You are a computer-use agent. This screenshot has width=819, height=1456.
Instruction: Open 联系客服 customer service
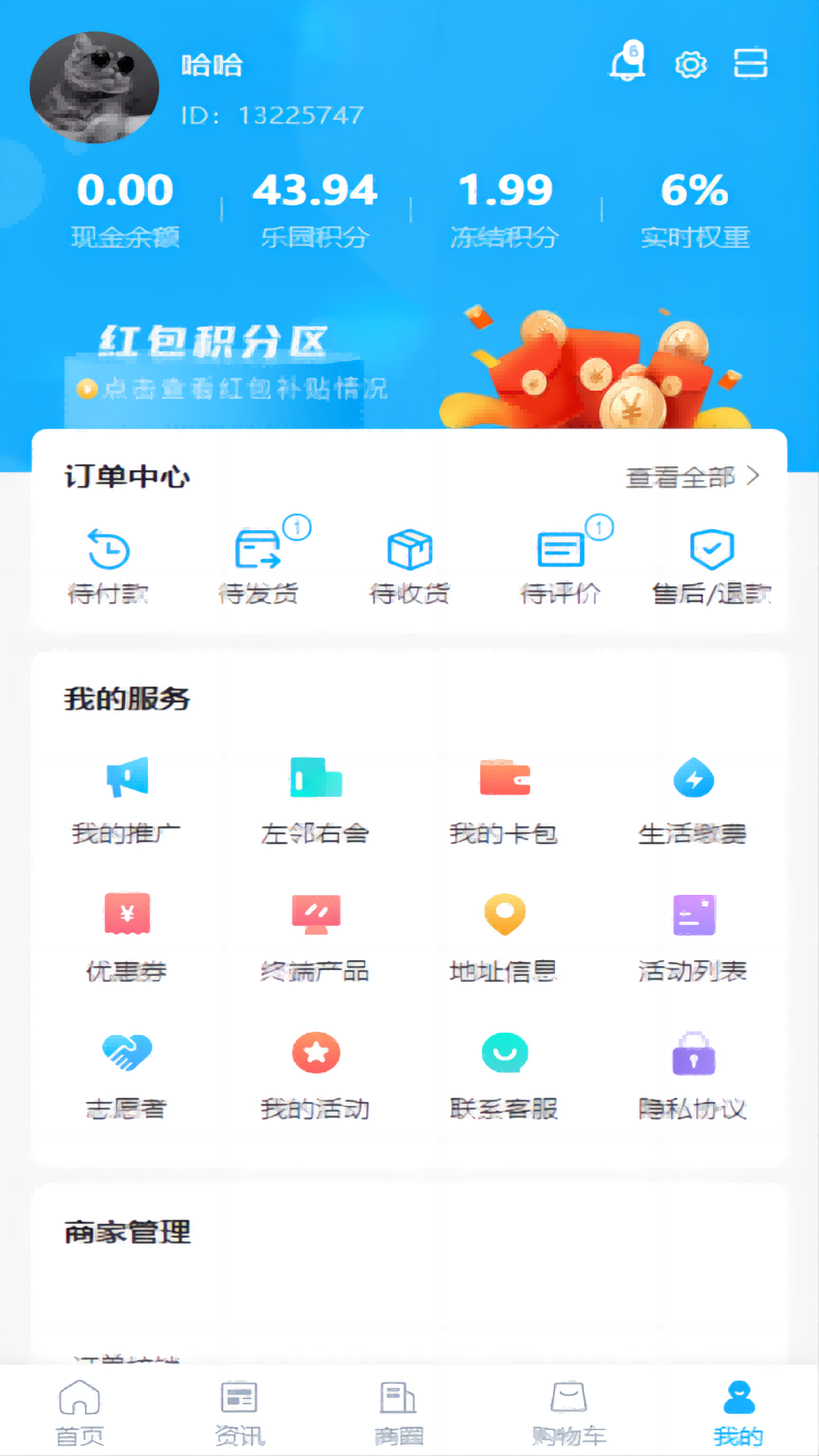505,1077
